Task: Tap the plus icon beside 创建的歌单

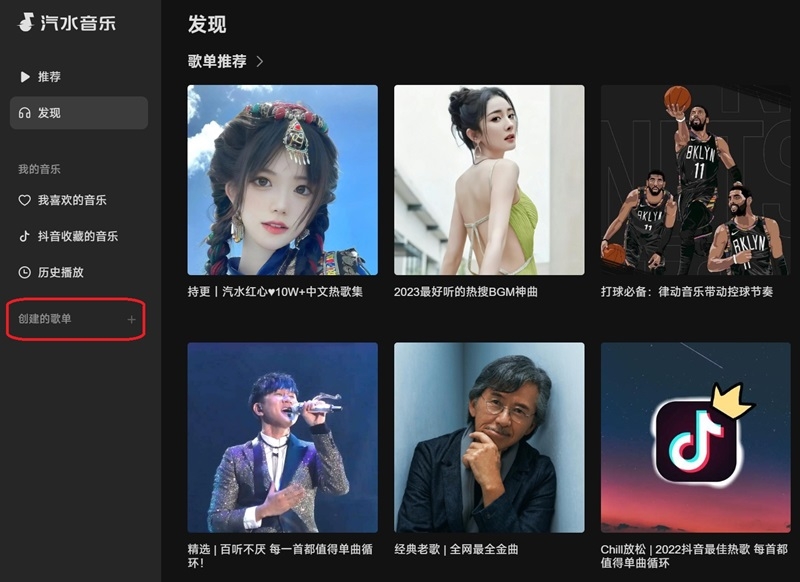Action: click(x=131, y=319)
